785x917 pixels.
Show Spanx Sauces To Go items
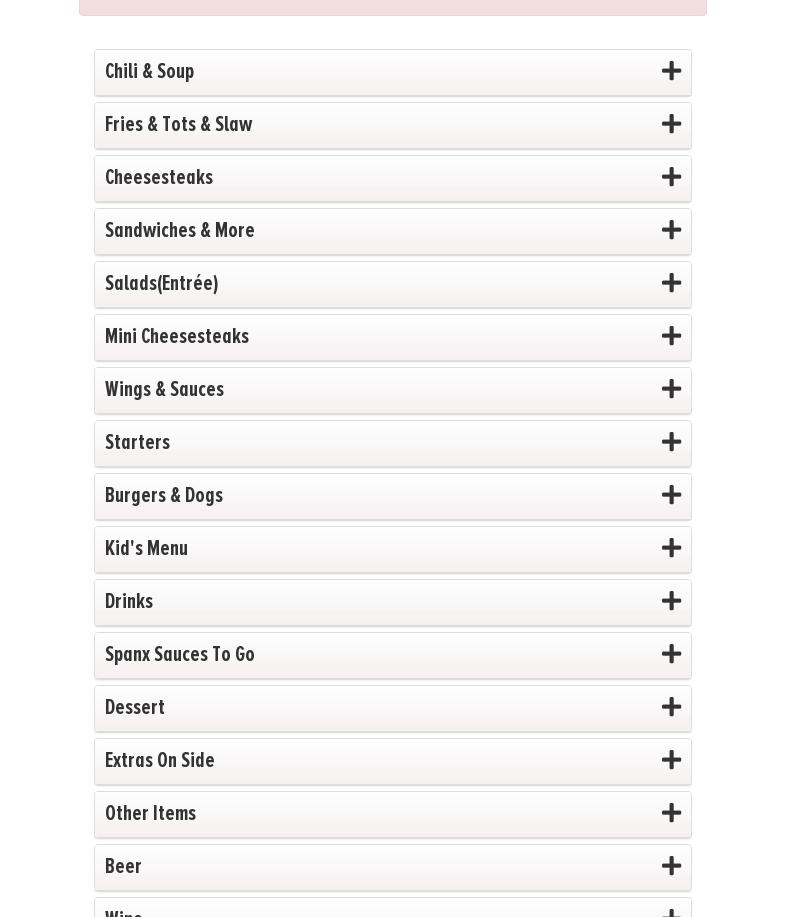pyautogui.click(x=392, y=655)
